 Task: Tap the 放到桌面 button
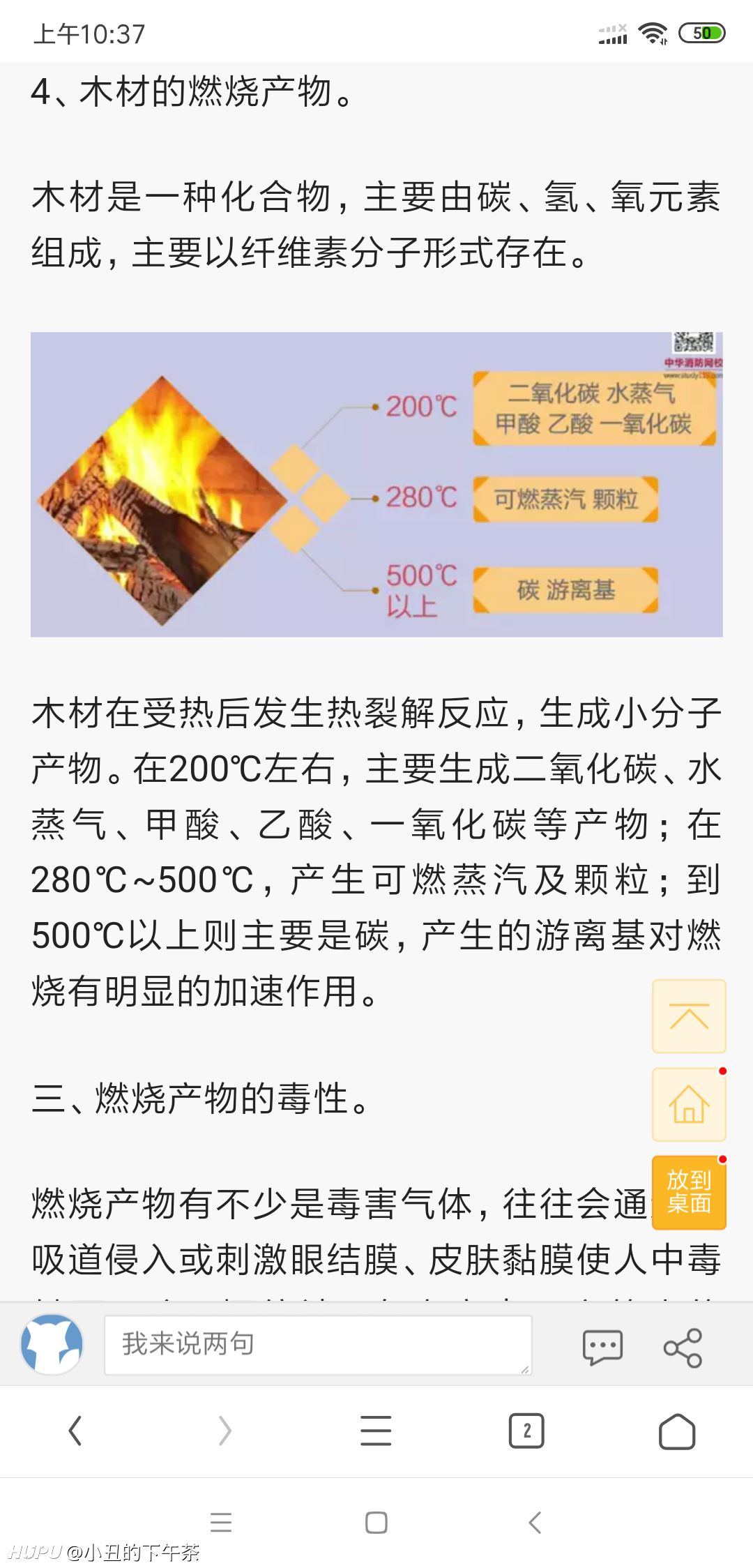689,1192
